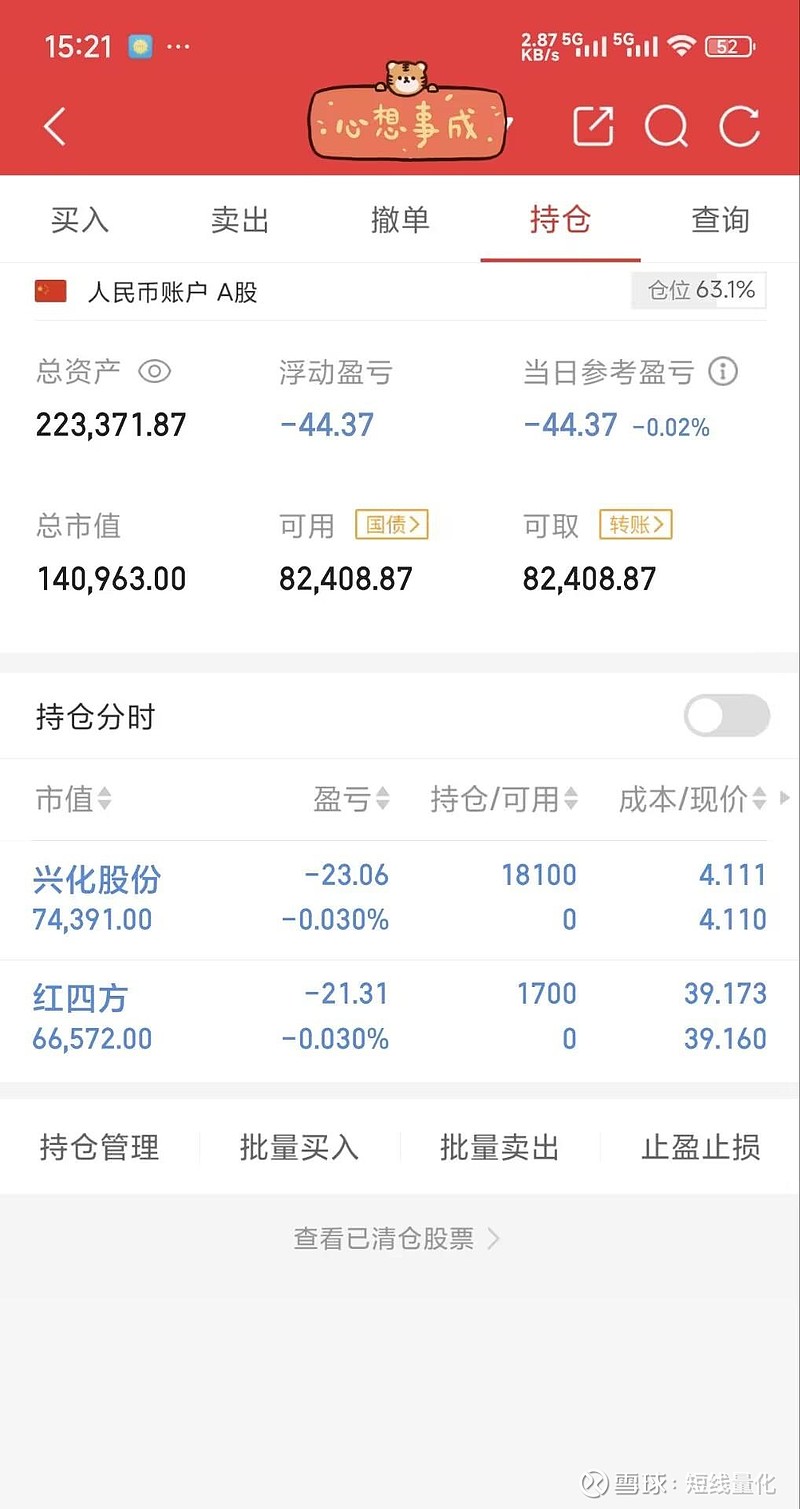Viewport: 800px width, 1509px height.
Task: Tap 止盈止损 button
Action: (700, 1147)
